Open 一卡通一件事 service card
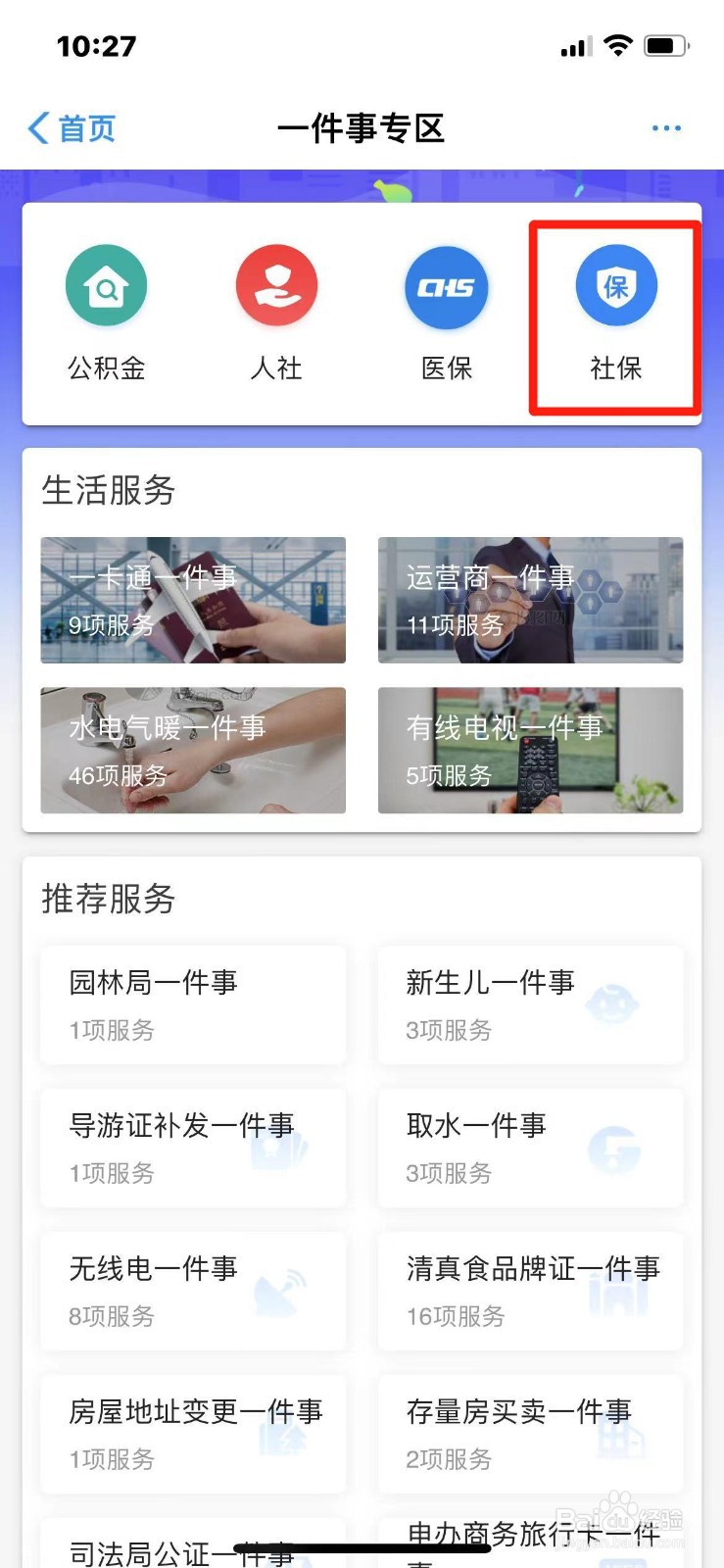Screen dimensions: 724x1568 coord(192,599)
